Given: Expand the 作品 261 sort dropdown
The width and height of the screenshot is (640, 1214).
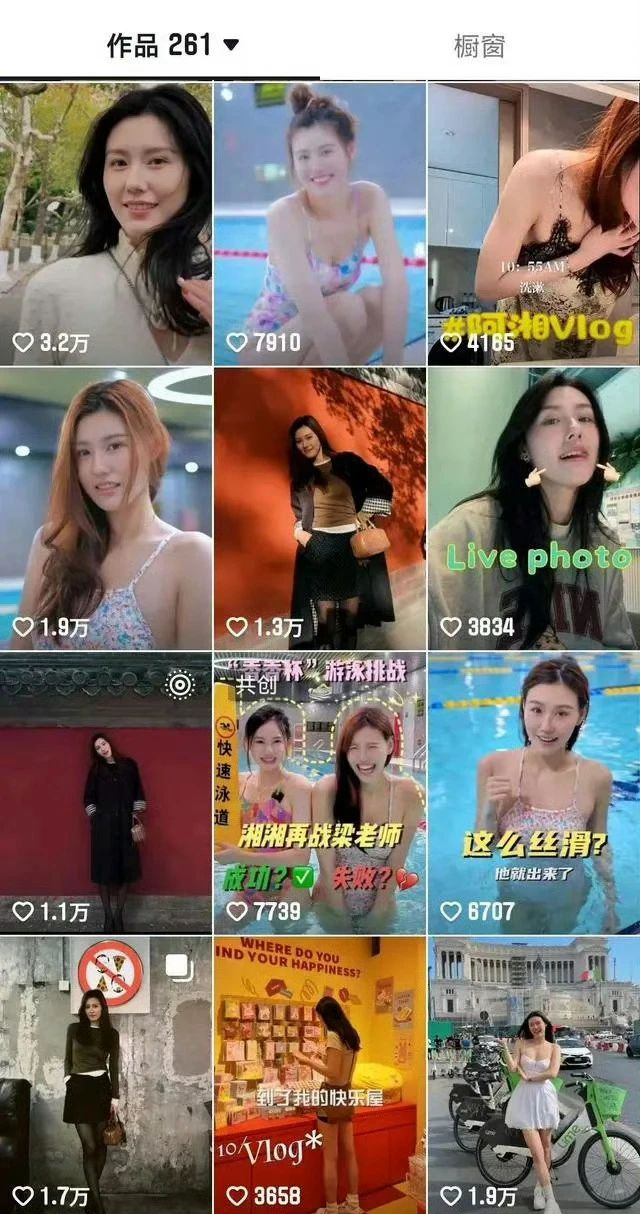Looking at the screenshot, I should pos(231,45).
